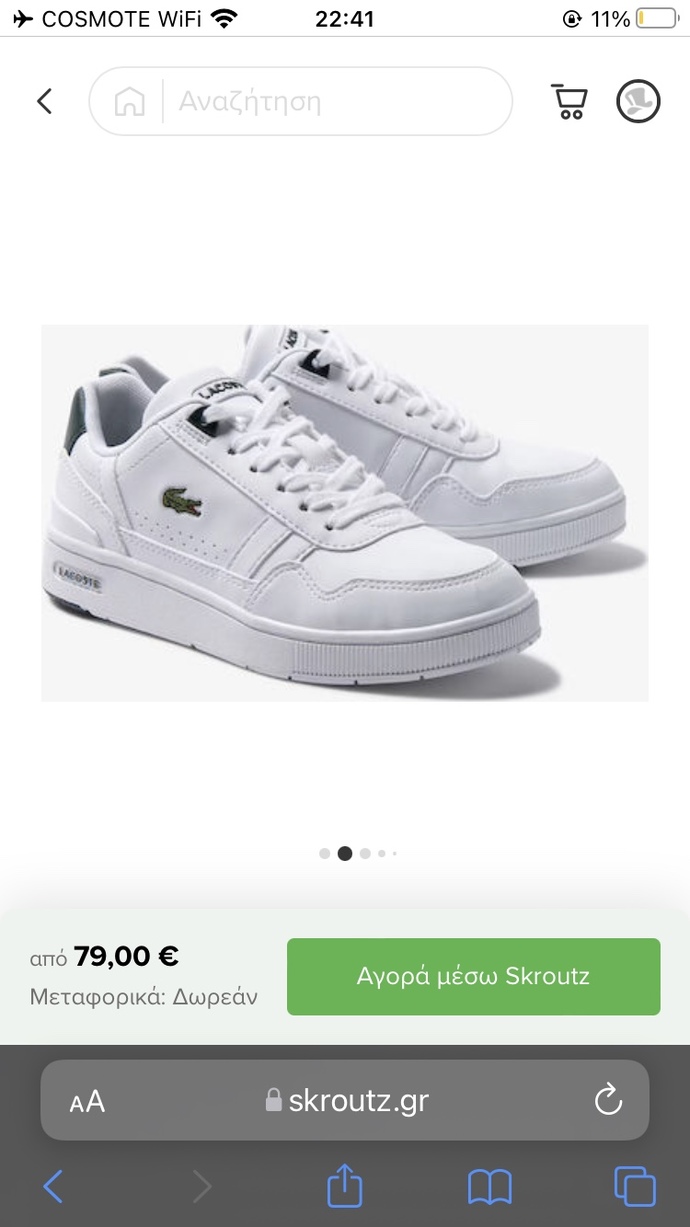Open Safari share sheet

(345, 1186)
